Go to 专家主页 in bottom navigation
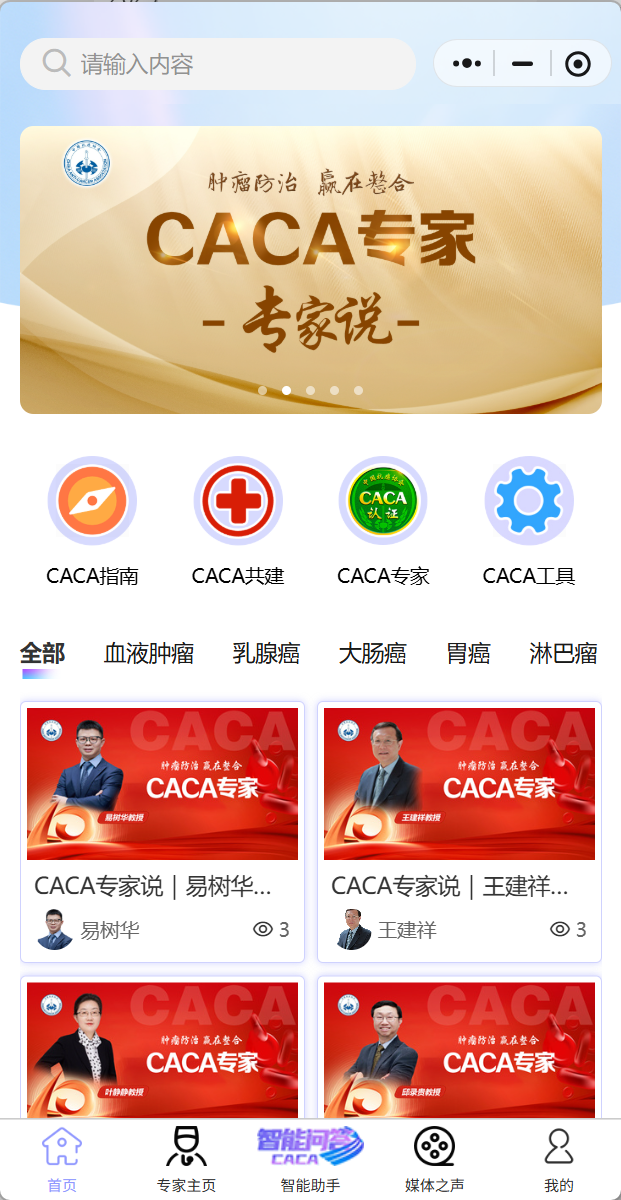 (186, 1159)
